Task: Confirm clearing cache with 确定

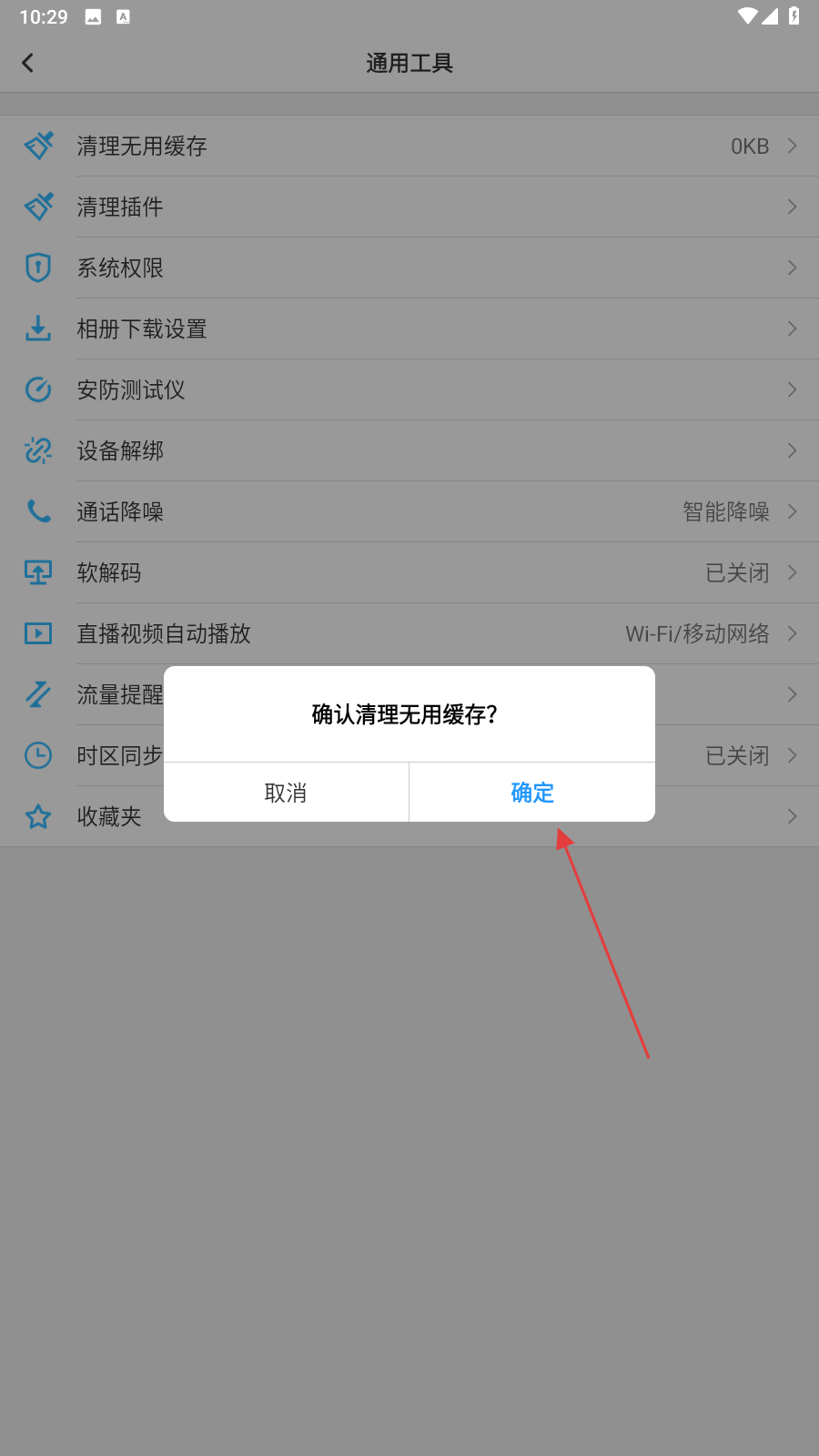Action: tap(532, 793)
